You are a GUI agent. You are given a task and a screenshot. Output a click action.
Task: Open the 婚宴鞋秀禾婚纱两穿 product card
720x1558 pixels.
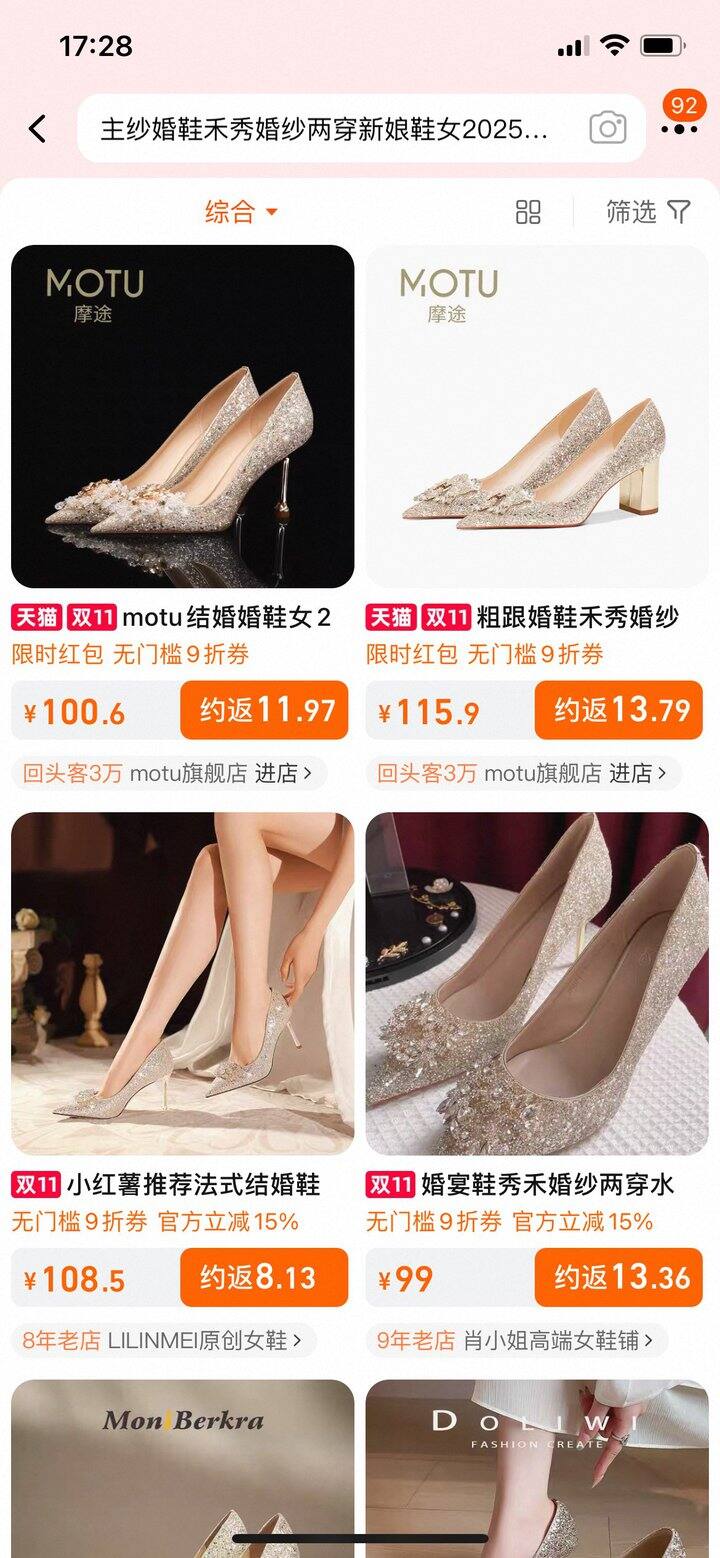coord(537,983)
